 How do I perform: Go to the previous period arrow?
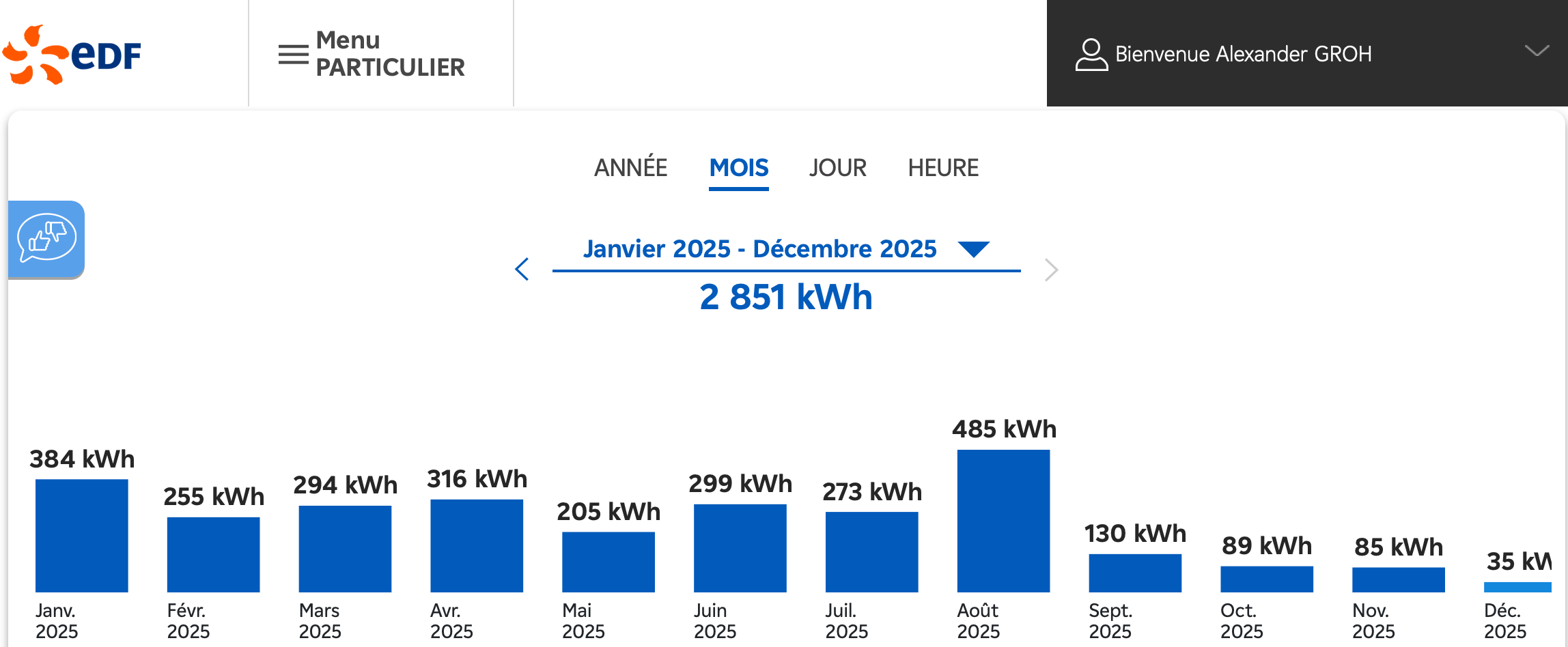[522, 270]
